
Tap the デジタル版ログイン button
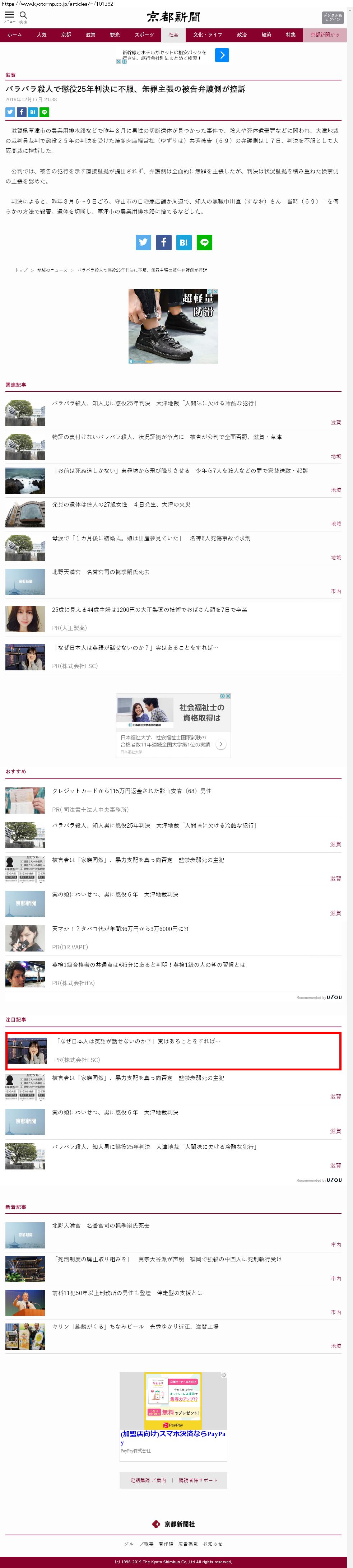[332, 18]
